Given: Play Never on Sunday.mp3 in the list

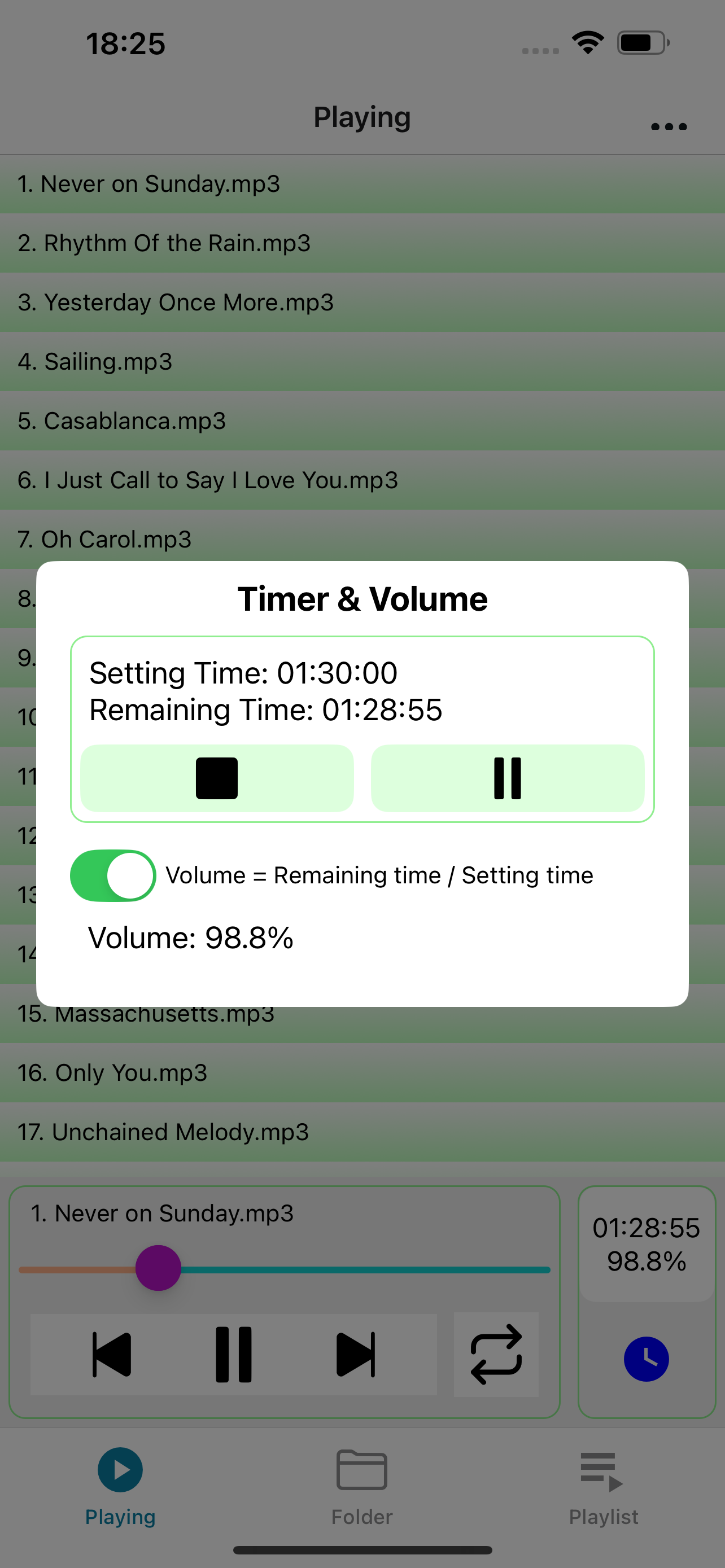Looking at the screenshot, I should pos(362,184).
